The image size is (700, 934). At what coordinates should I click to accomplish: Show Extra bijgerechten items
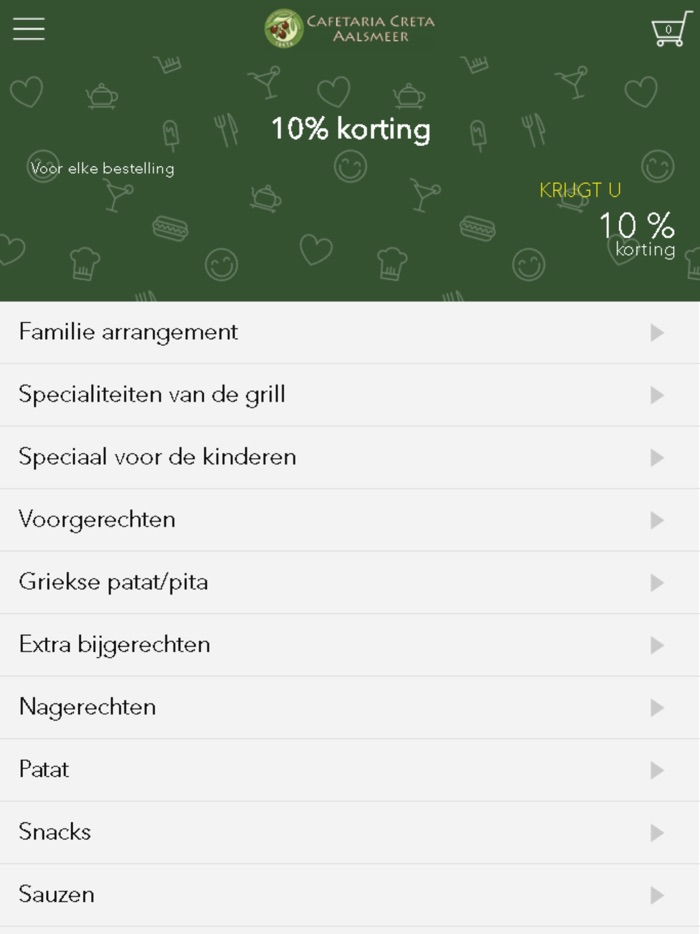point(350,645)
